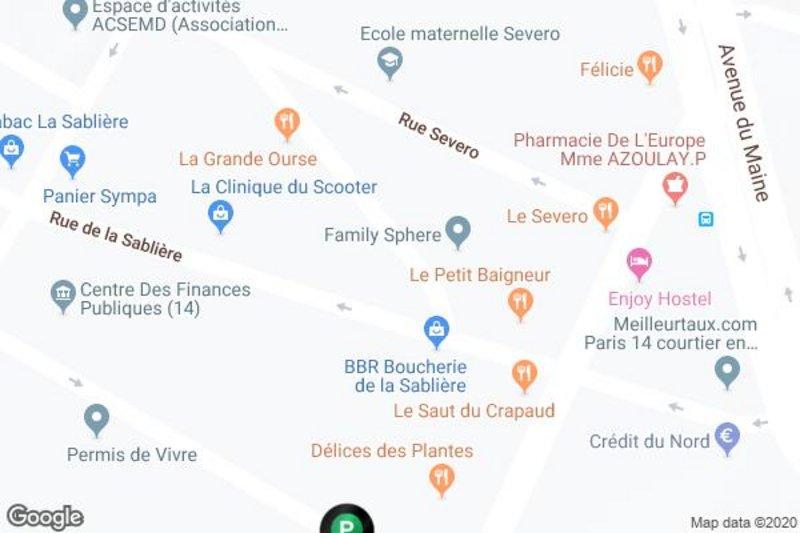Open the Ecole maternelle Severo marker
The image size is (800, 533).
(388, 63)
